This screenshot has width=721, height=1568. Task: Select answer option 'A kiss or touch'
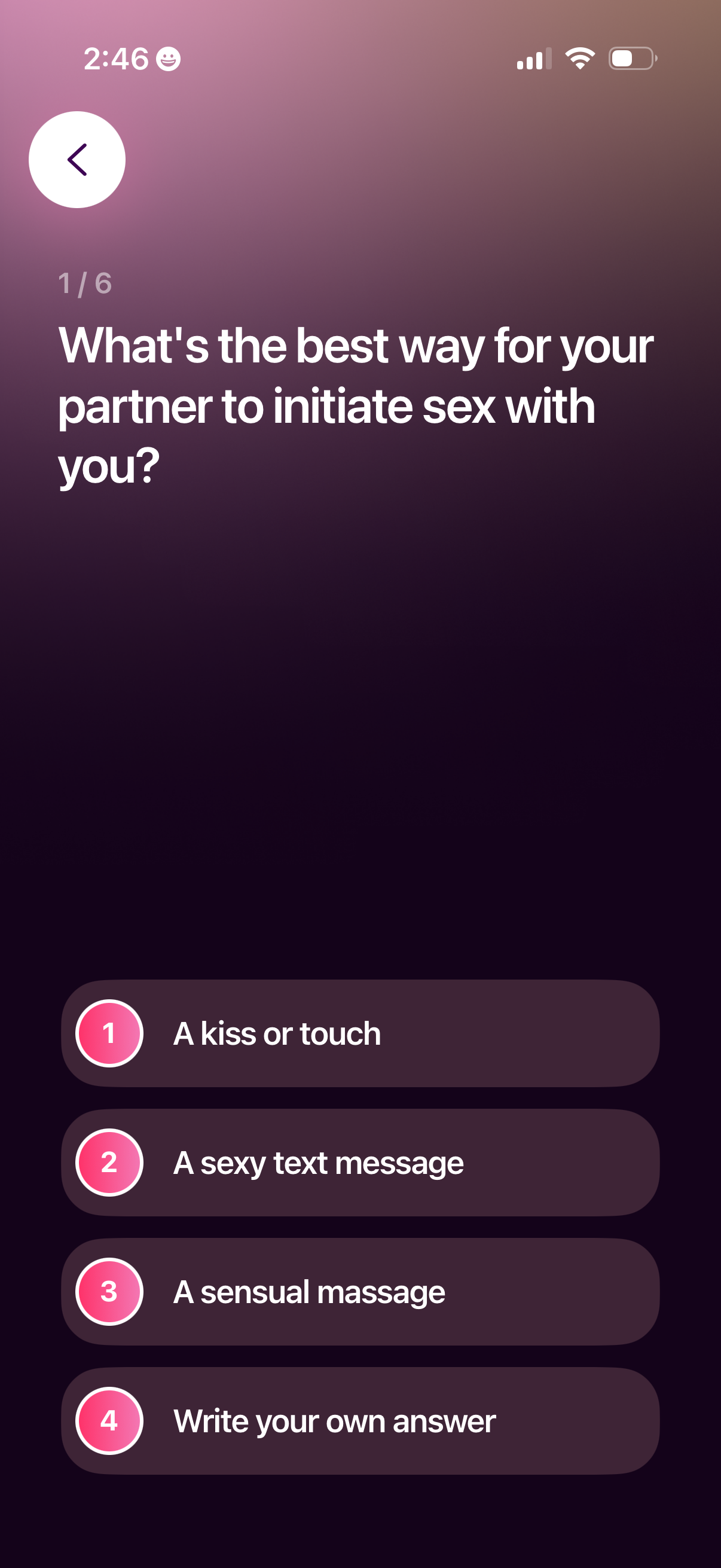click(x=360, y=1033)
